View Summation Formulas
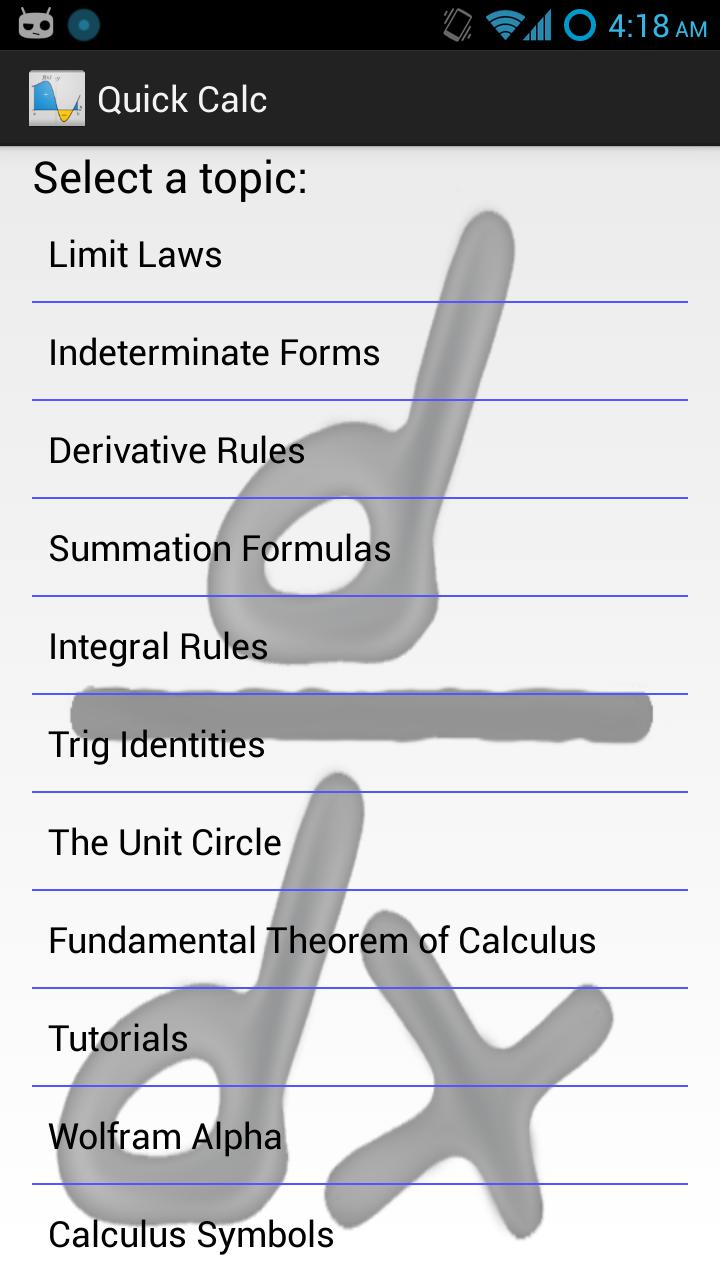Viewport: 720px width, 1280px height. tap(220, 548)
